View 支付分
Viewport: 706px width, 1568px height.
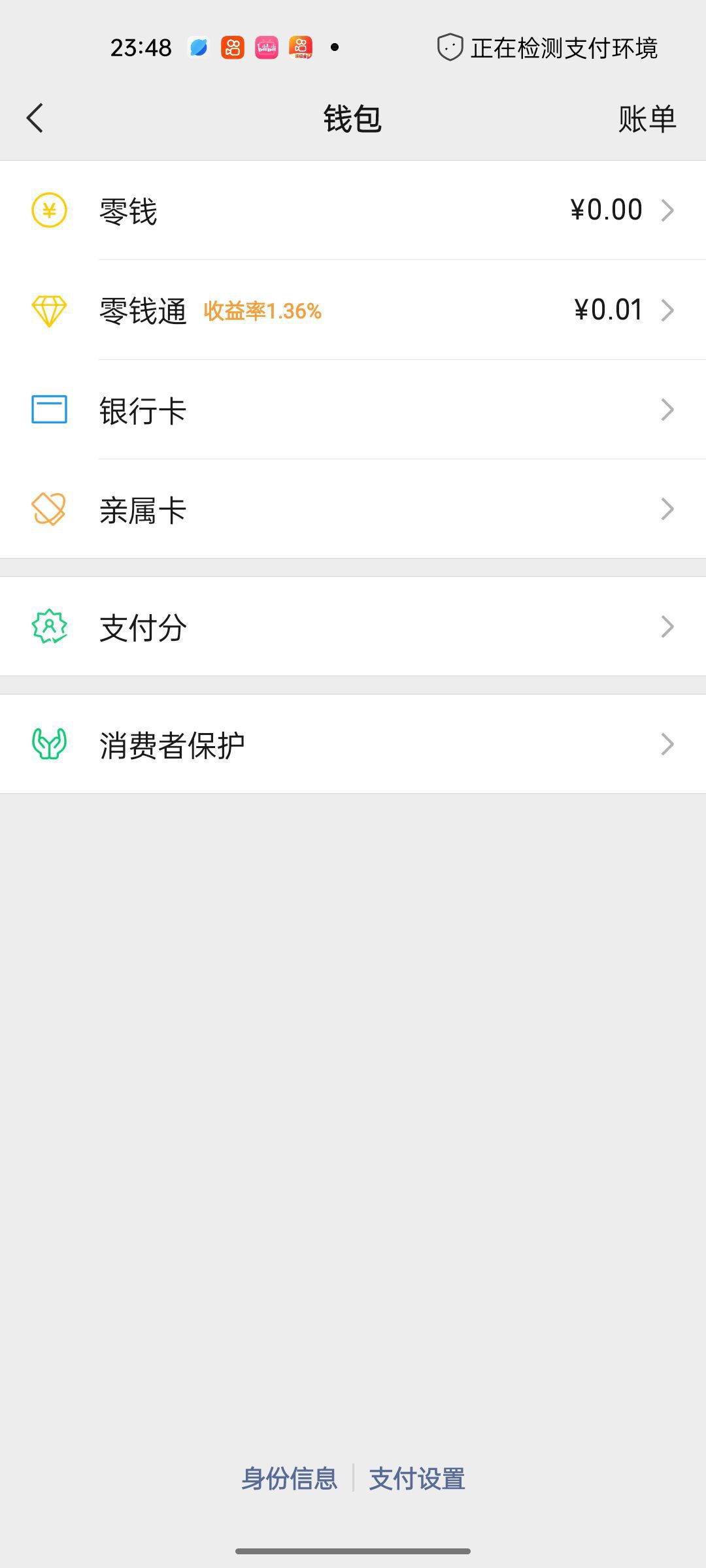click(x=353, y=627)
